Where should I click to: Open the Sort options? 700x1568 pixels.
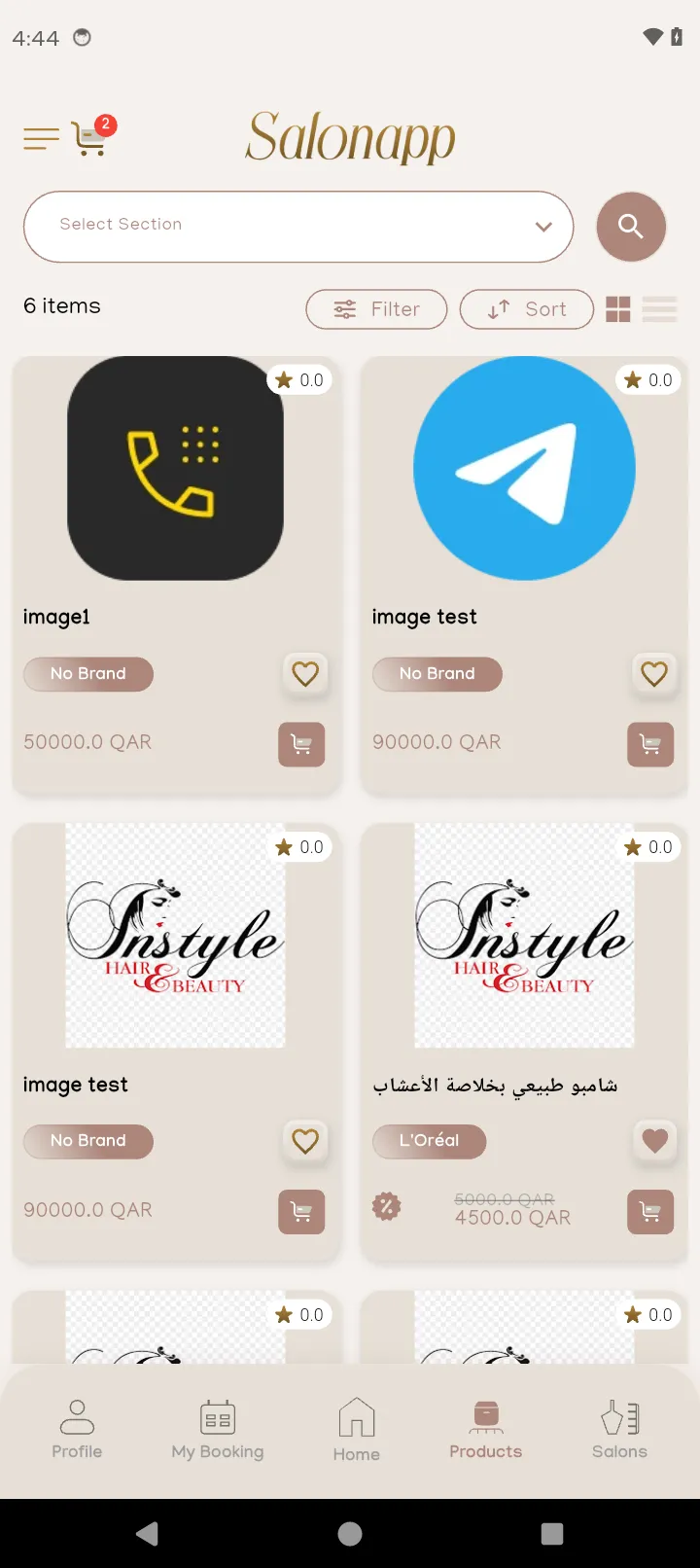click(x=526, y=309)
